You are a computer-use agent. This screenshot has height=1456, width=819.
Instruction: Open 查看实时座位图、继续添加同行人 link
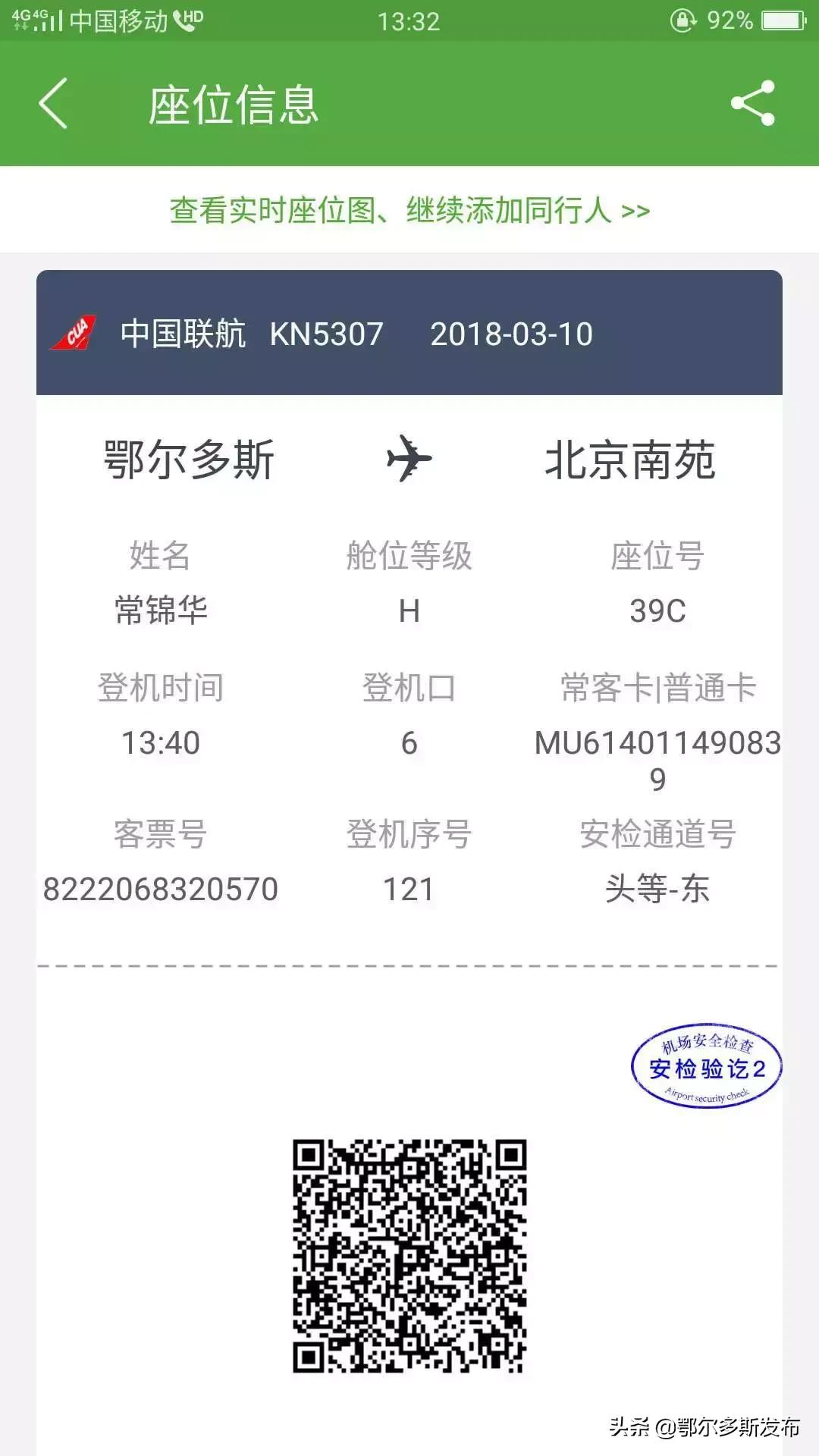[x=409, y=211]
